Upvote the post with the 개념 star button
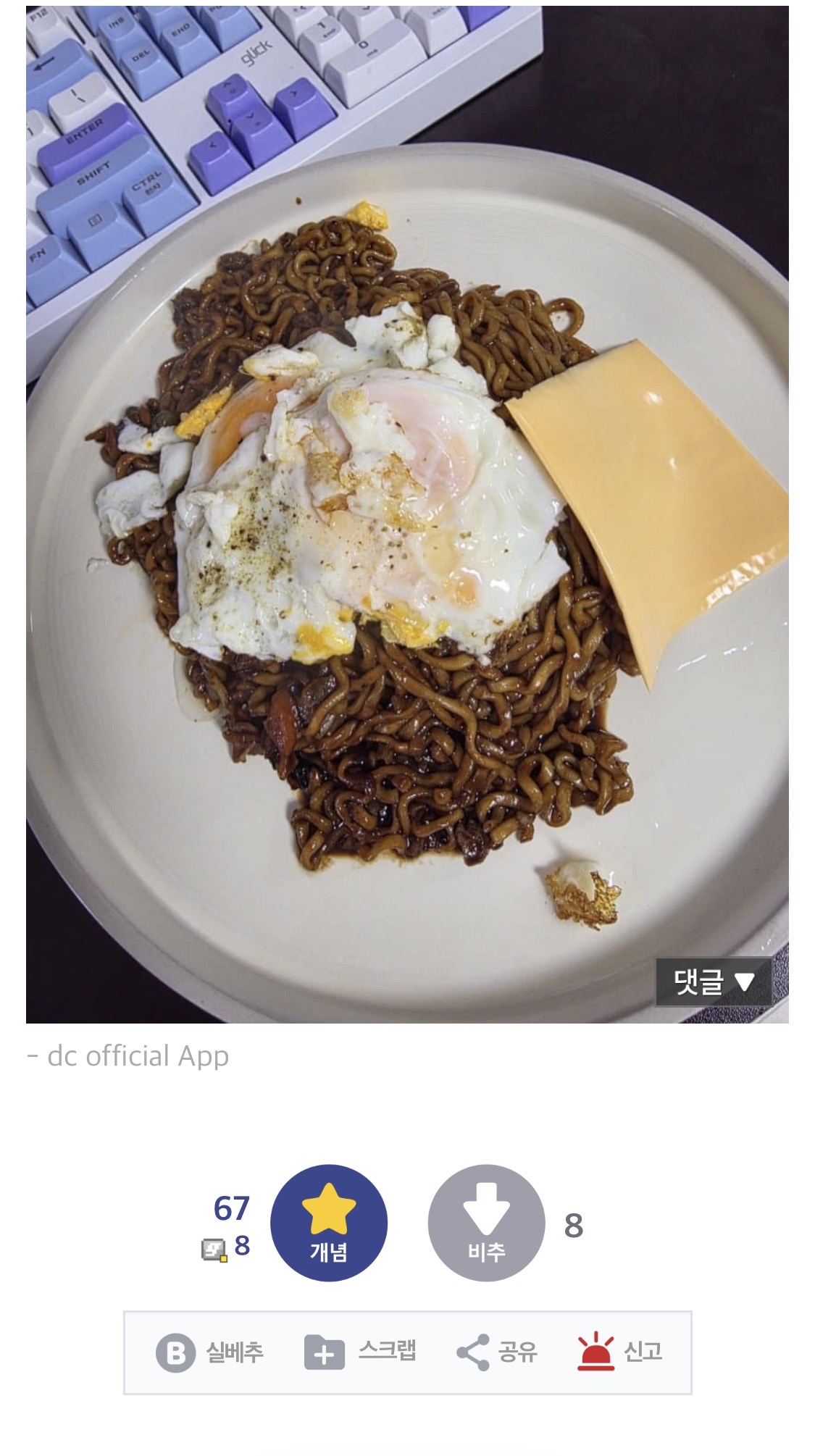The width and height of the screenshot is (815, 1456). [x=329, y=1223]
